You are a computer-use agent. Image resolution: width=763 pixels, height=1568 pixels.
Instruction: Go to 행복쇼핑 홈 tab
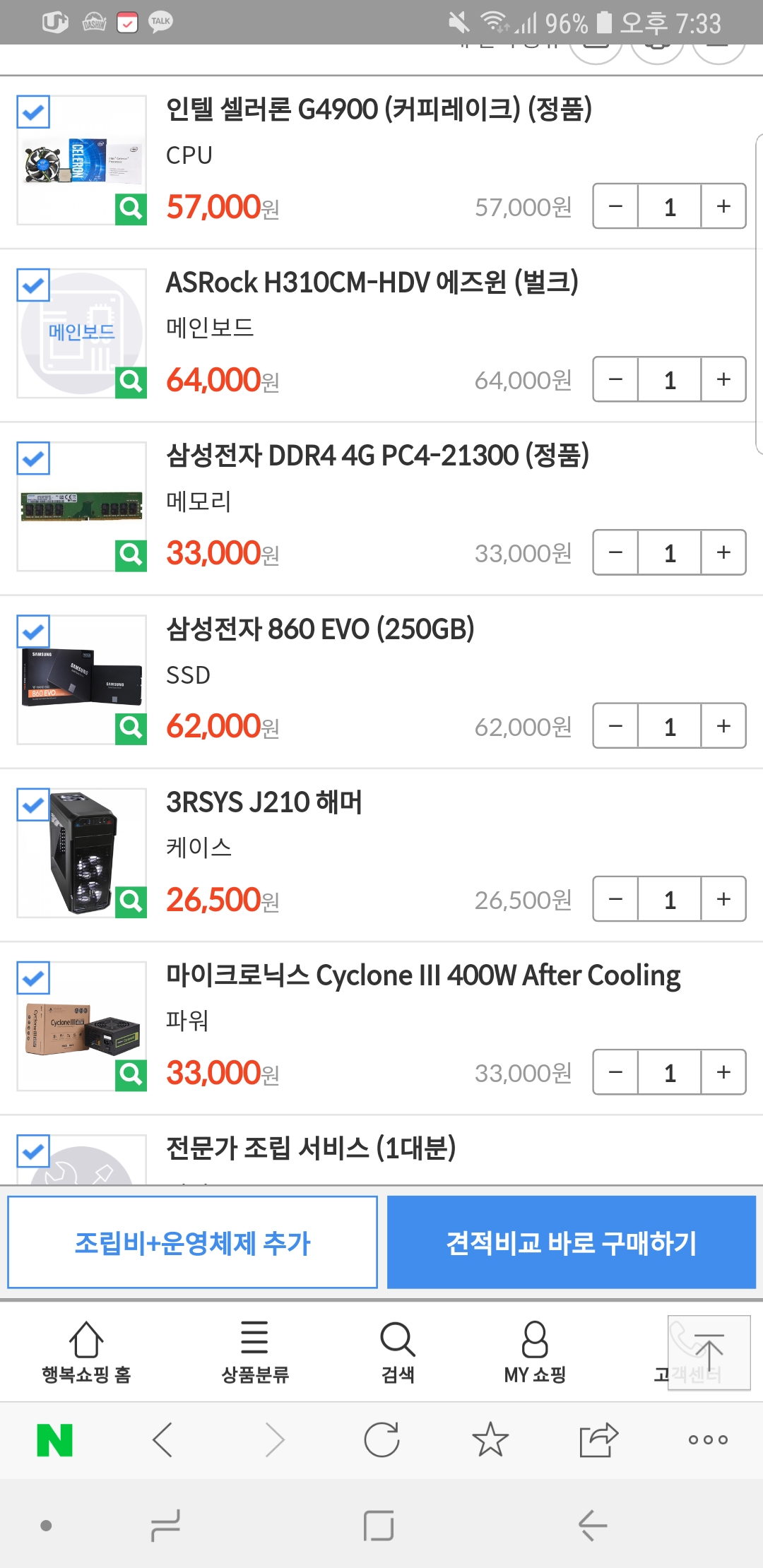86,1352
